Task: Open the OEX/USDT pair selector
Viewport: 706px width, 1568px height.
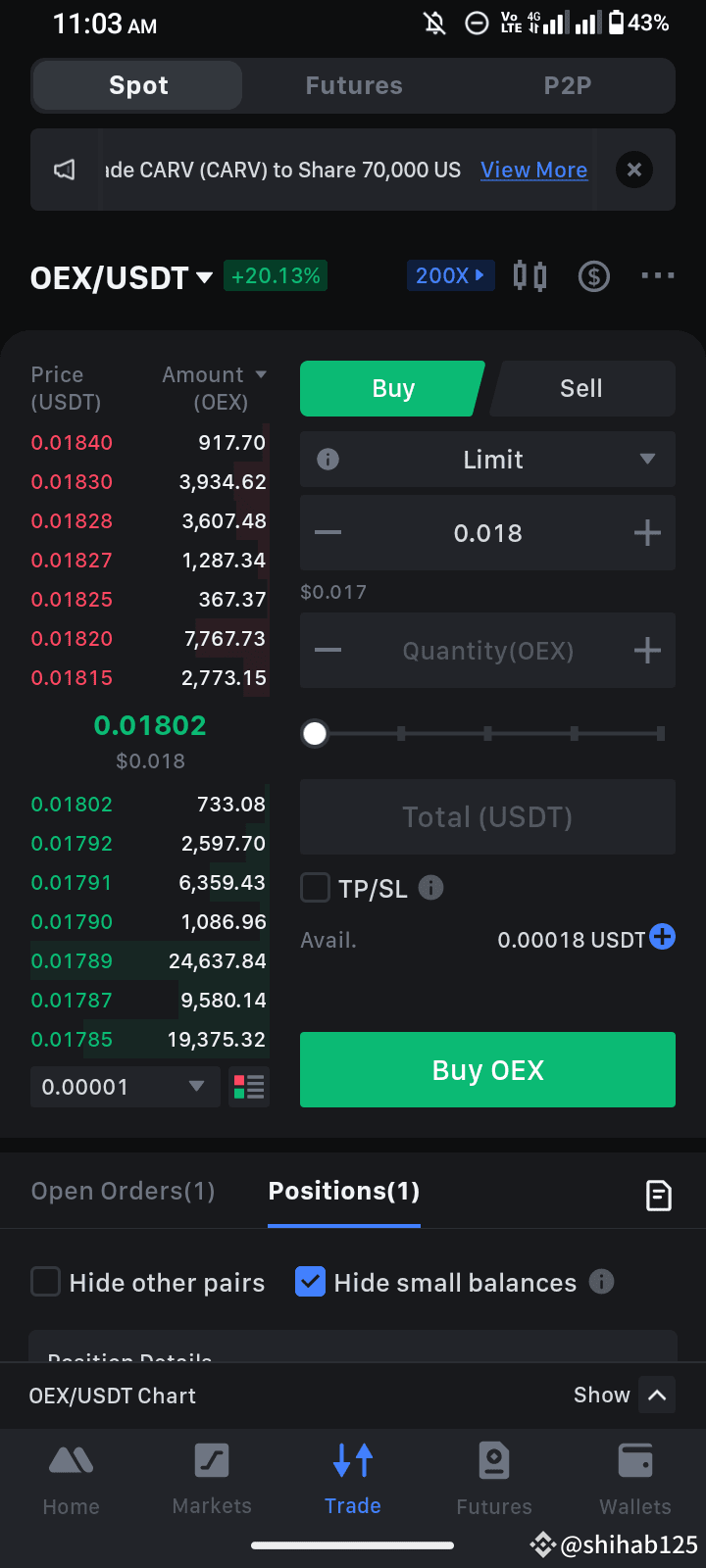Action: click(120, 276)
